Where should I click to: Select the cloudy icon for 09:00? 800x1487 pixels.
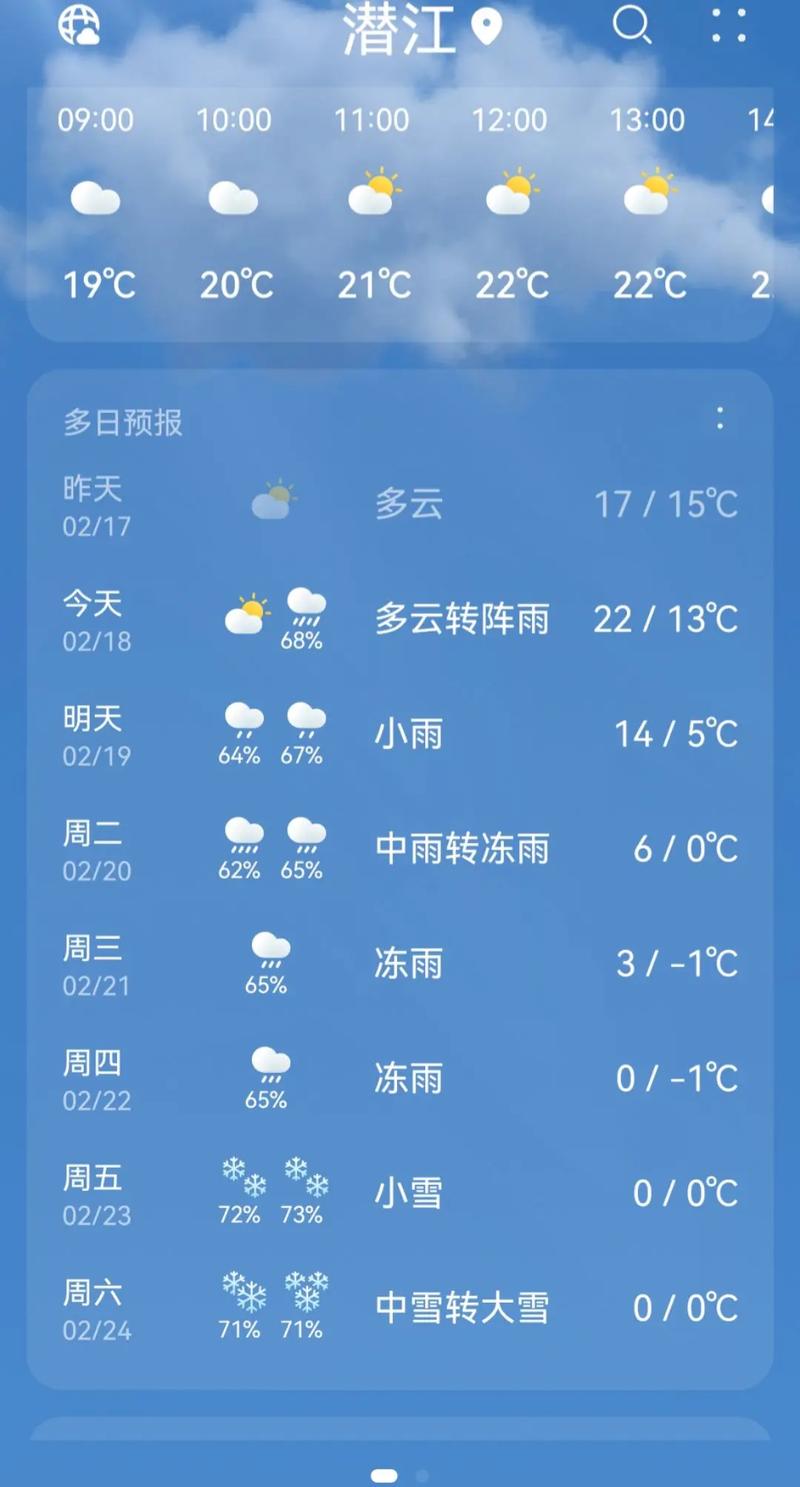click(96, 197)
